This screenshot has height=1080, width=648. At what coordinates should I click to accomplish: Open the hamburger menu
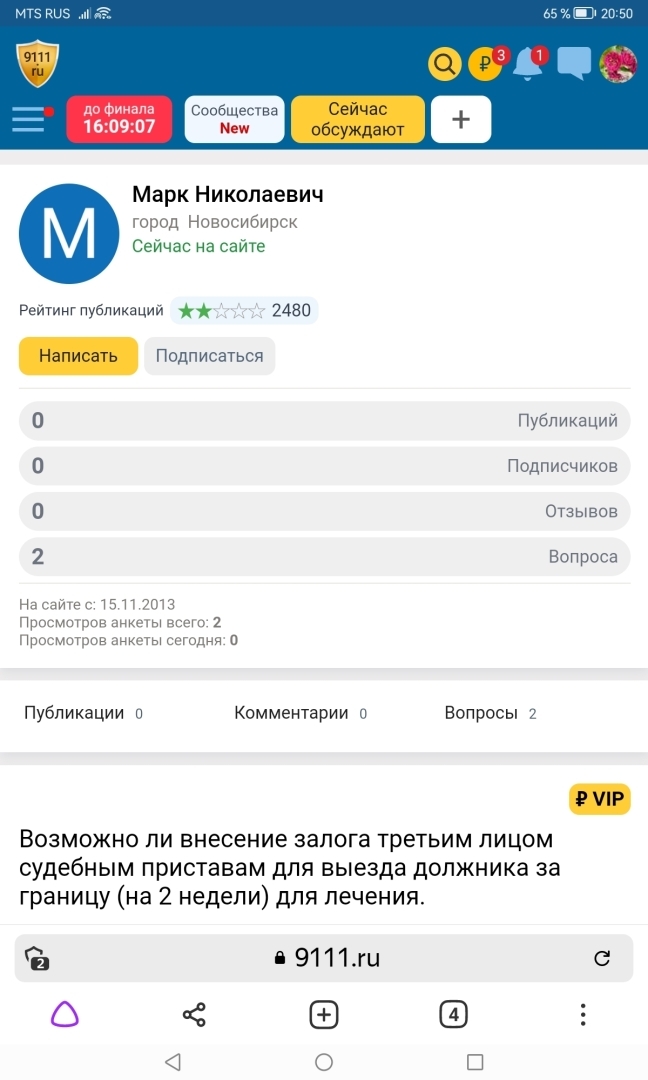tap(29, 119)
